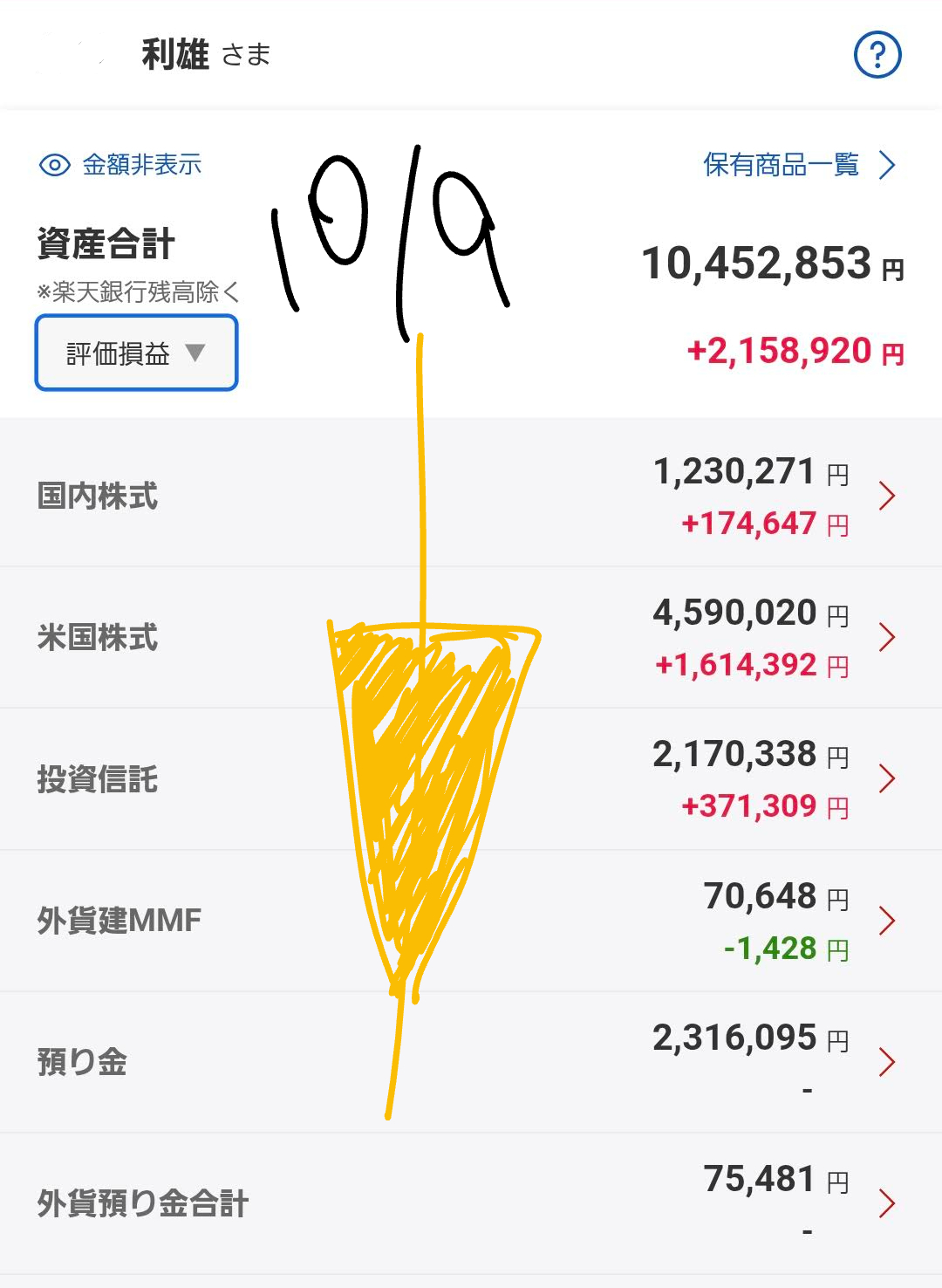Screen dimensions: 942x1288
Task: Open the 国内株式 row
Action: point(471,496)
